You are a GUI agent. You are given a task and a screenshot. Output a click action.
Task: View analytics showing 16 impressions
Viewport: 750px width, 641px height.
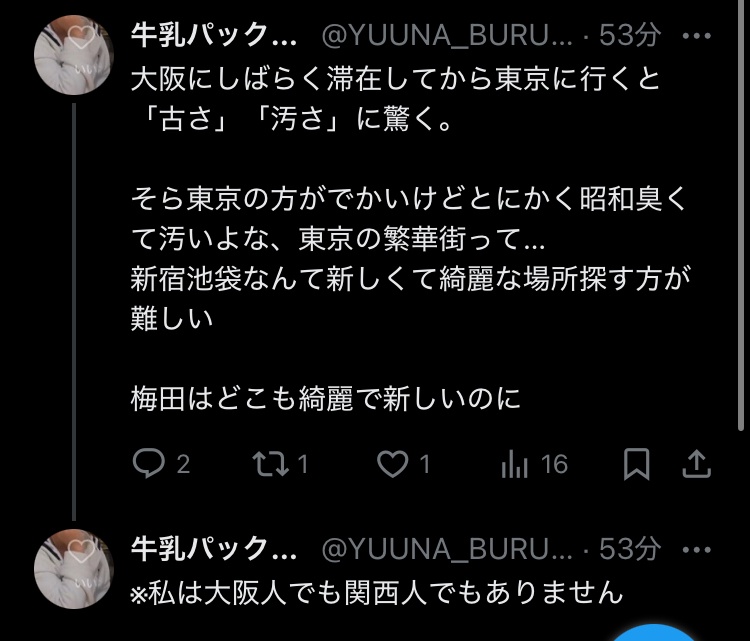[x=515, y=463]
